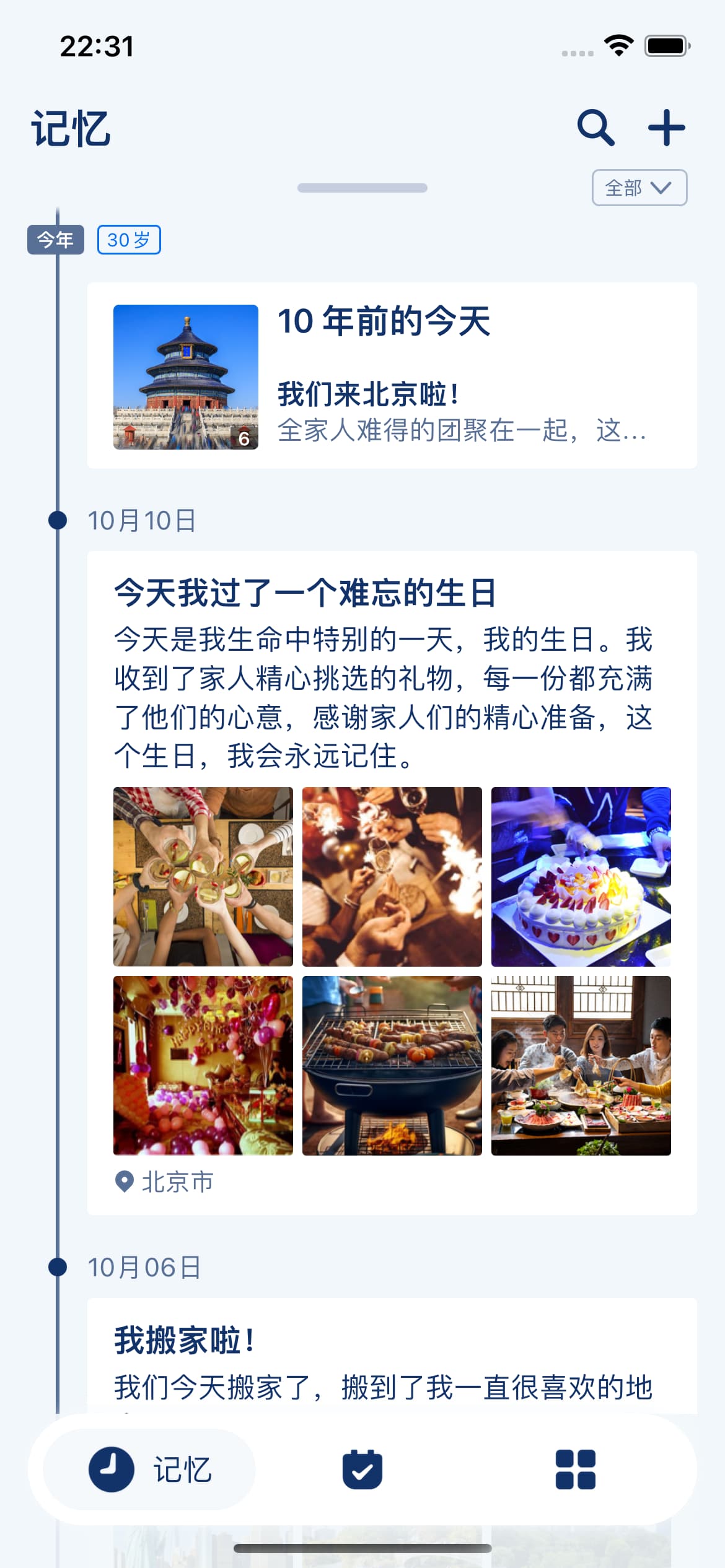Add a new memory entry
Image resolution: width=725 pixels, height=1568 pixels.
point(667,128)
